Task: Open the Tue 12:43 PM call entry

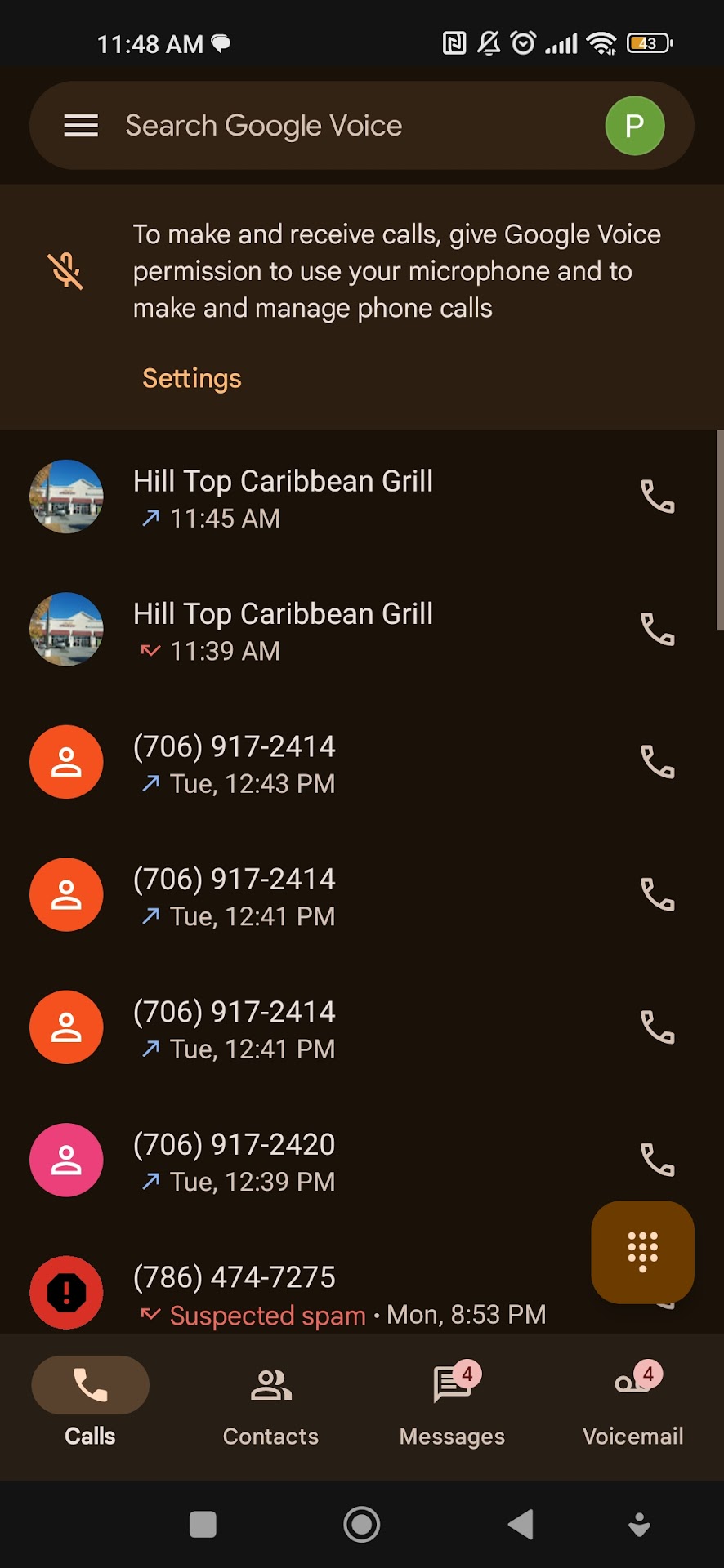Action: [327, 763]
